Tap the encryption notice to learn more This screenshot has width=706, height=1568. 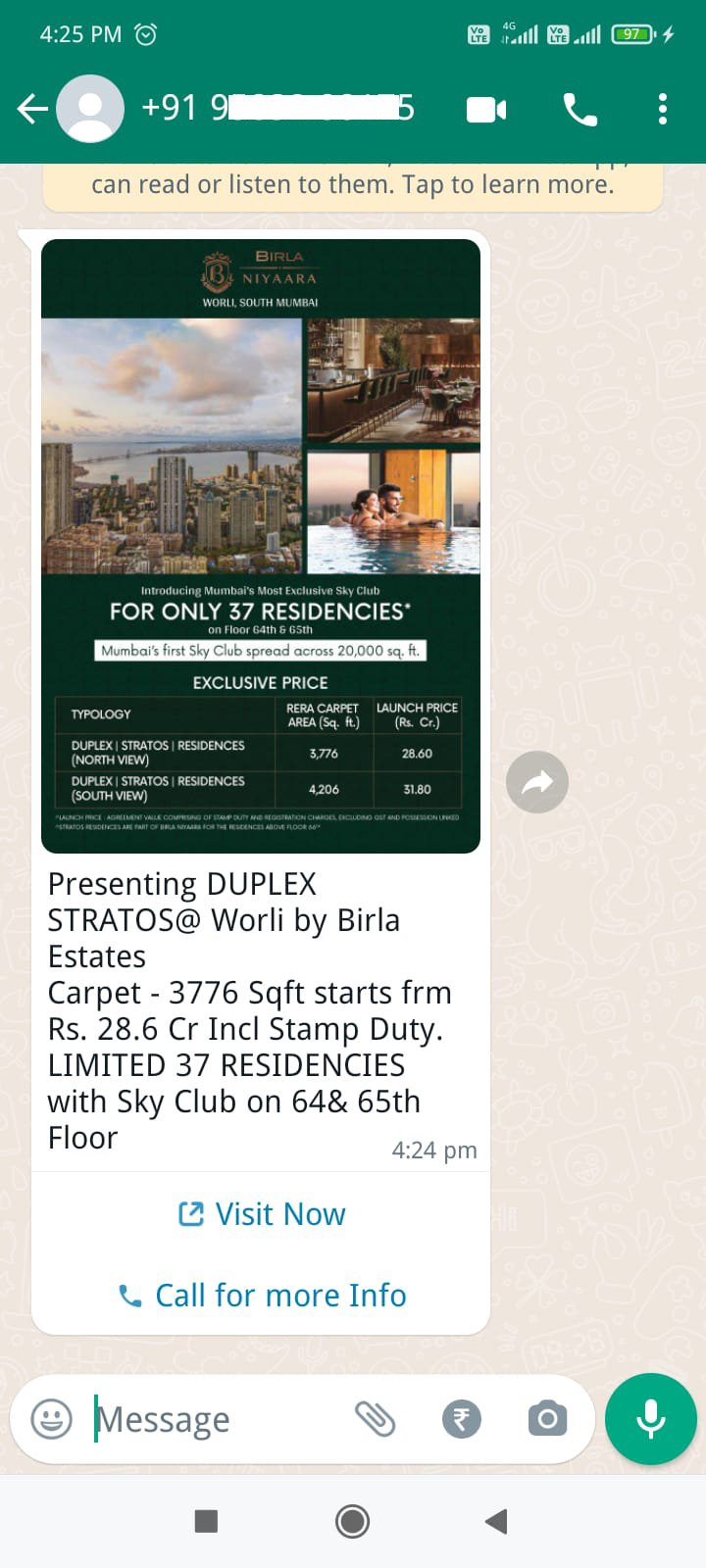coord(353,184)
